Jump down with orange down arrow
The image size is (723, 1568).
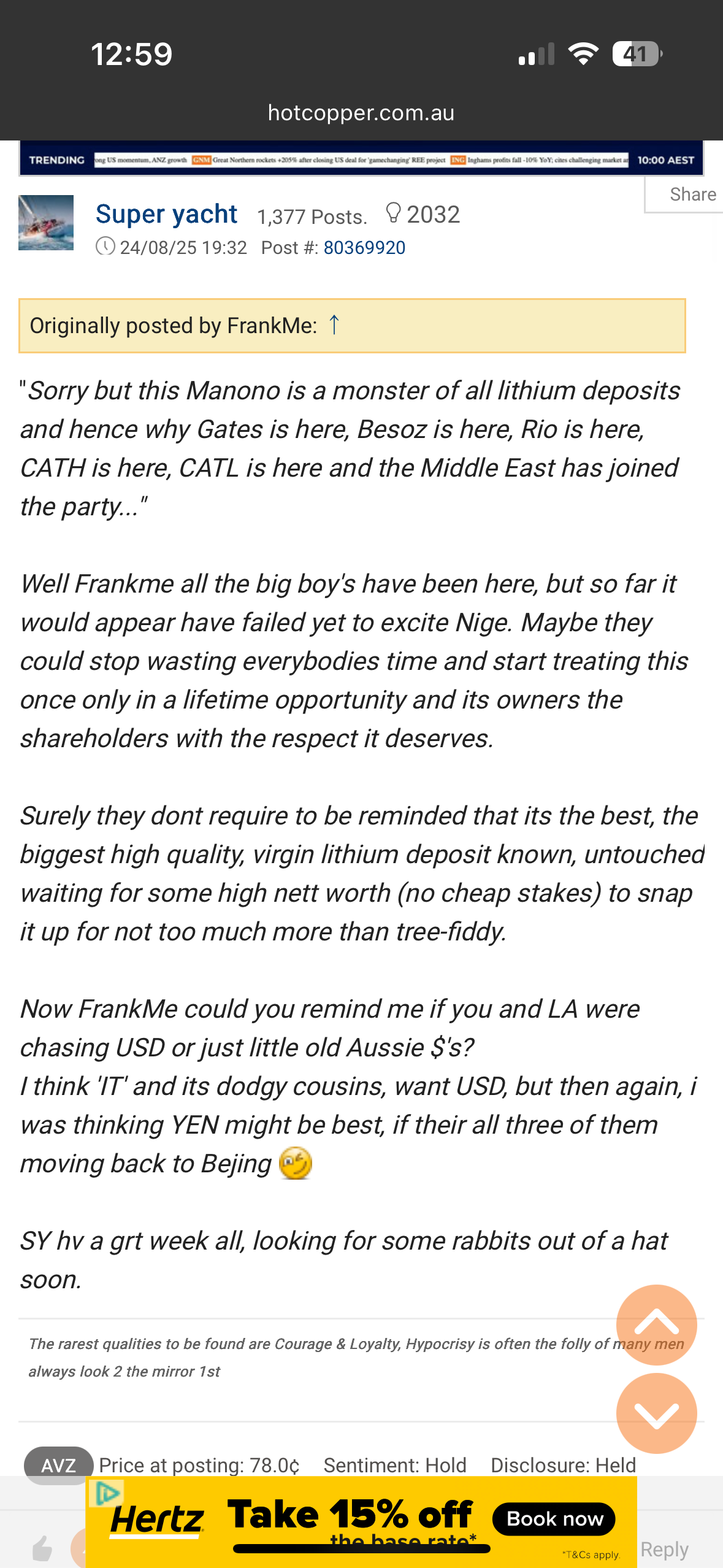[x=656, y=1413]
